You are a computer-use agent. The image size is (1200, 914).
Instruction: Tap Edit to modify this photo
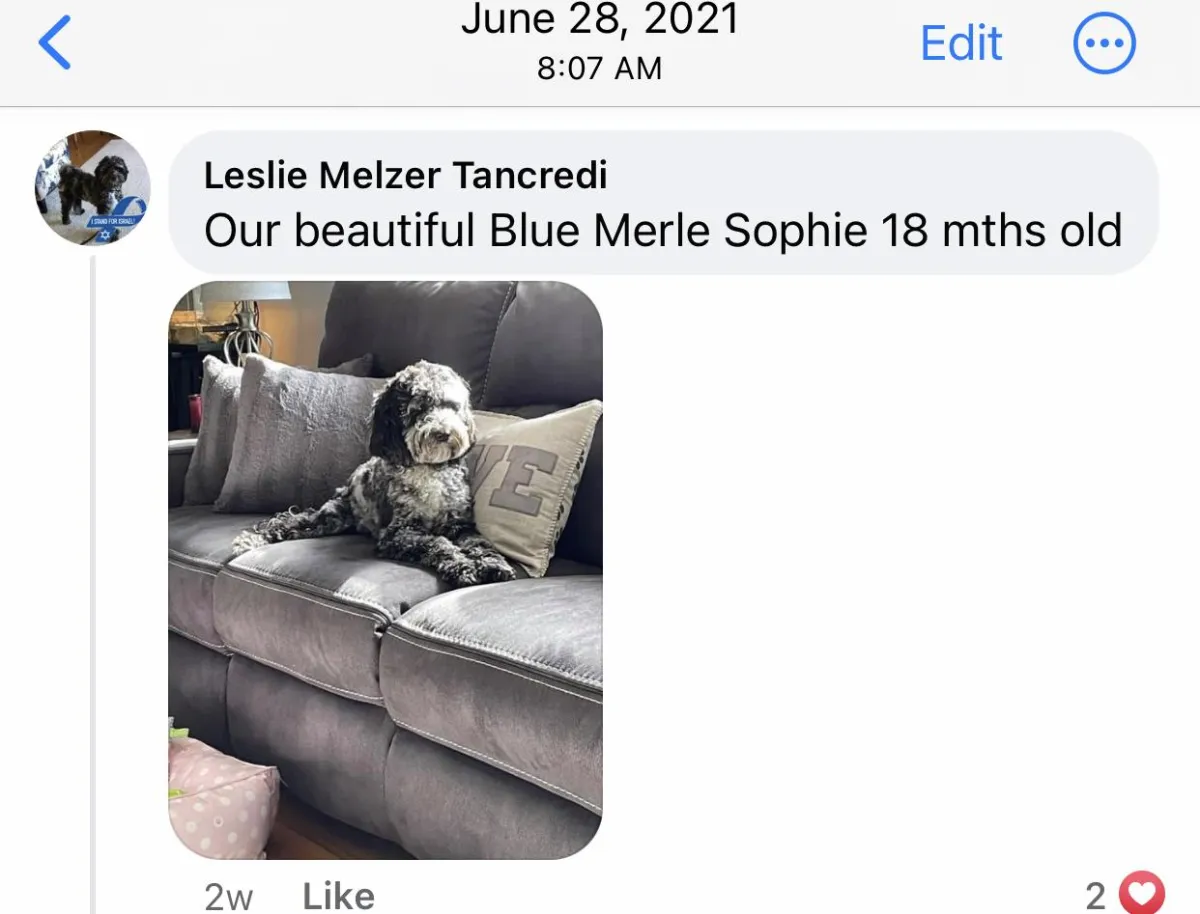[x=961, y=44]
